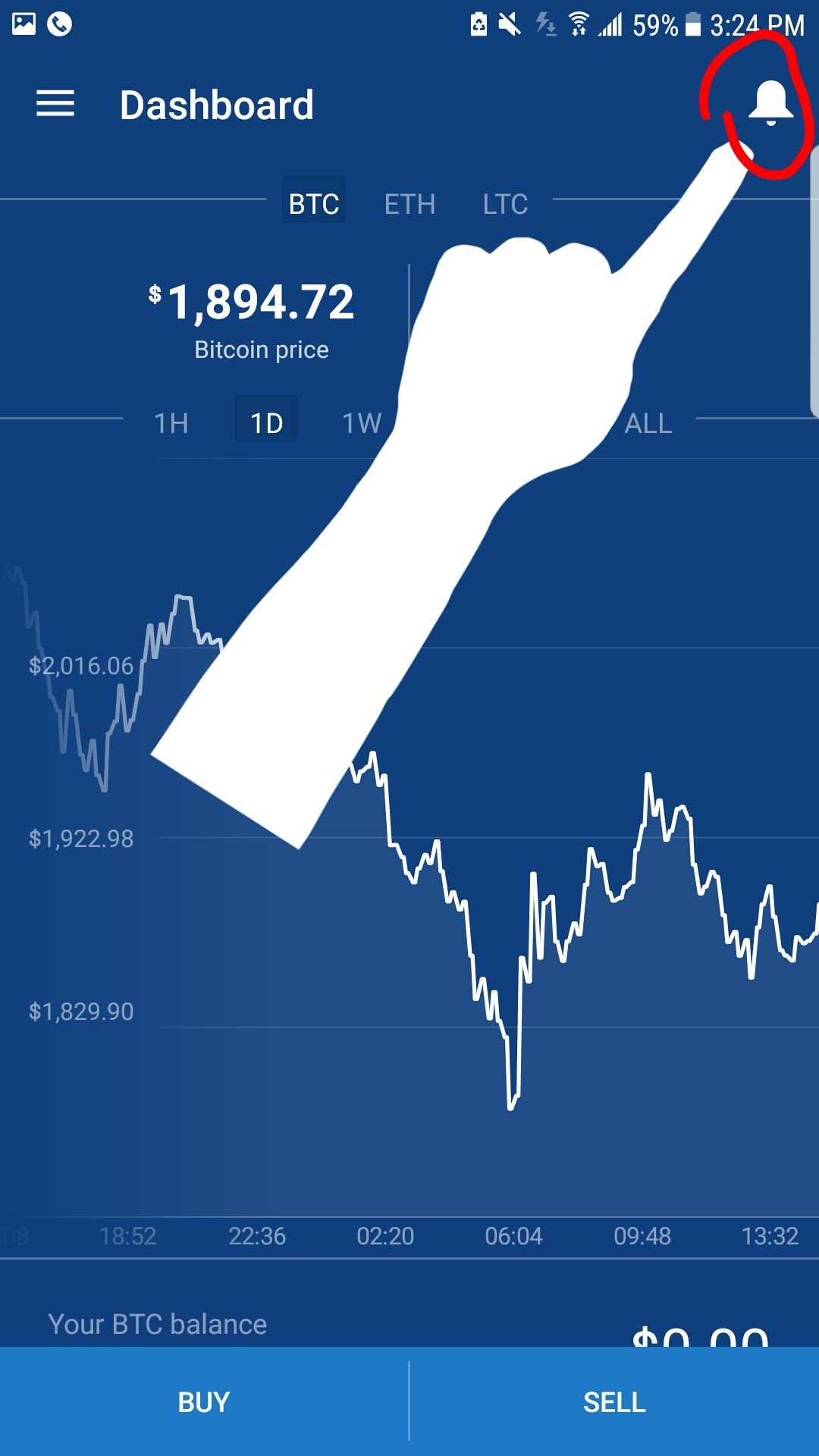Select the 1D time range
Screen dimensions: 819x1456
[x=266, y=422]
